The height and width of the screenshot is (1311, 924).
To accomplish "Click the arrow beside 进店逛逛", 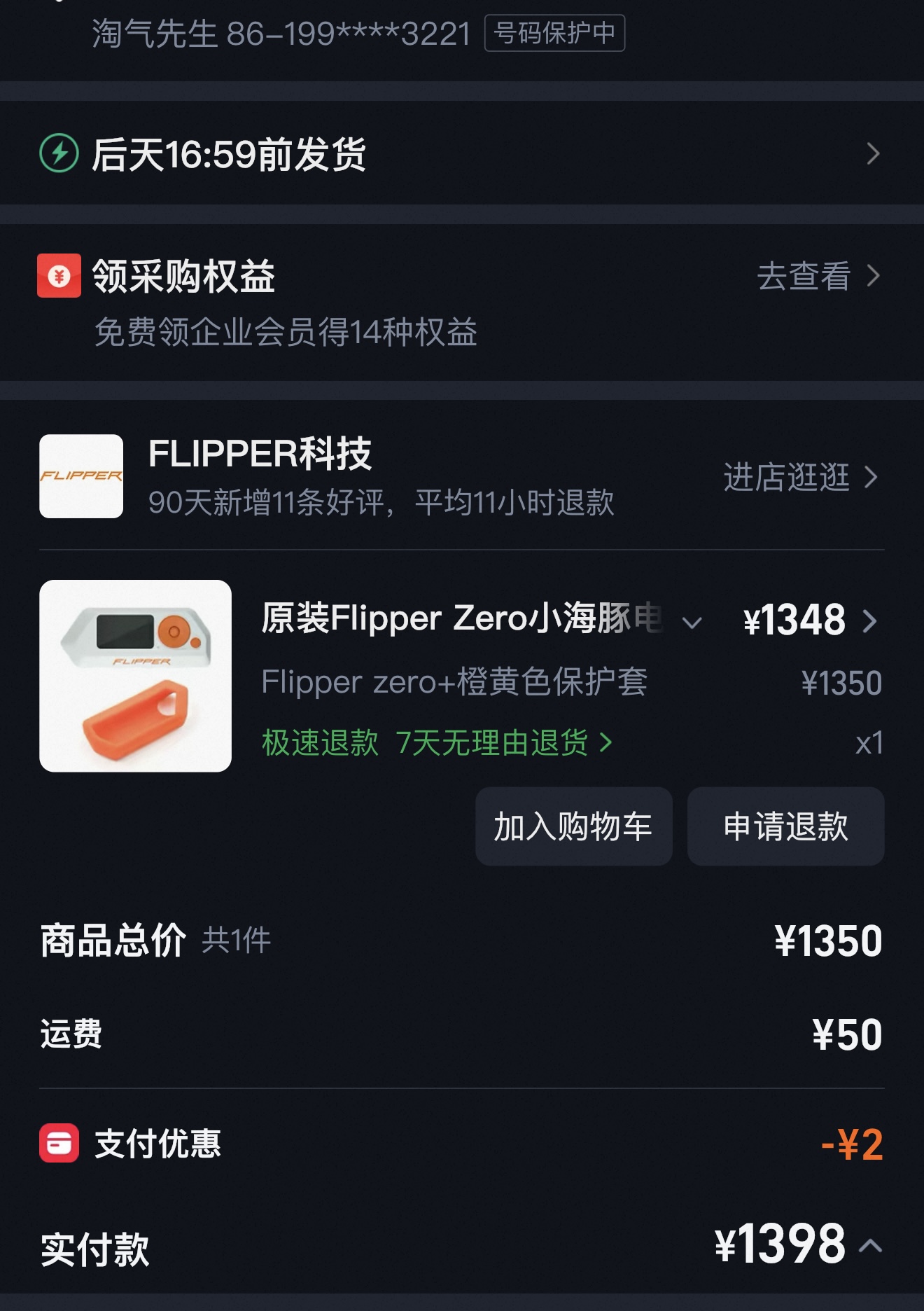I will [x=872, y=476].
